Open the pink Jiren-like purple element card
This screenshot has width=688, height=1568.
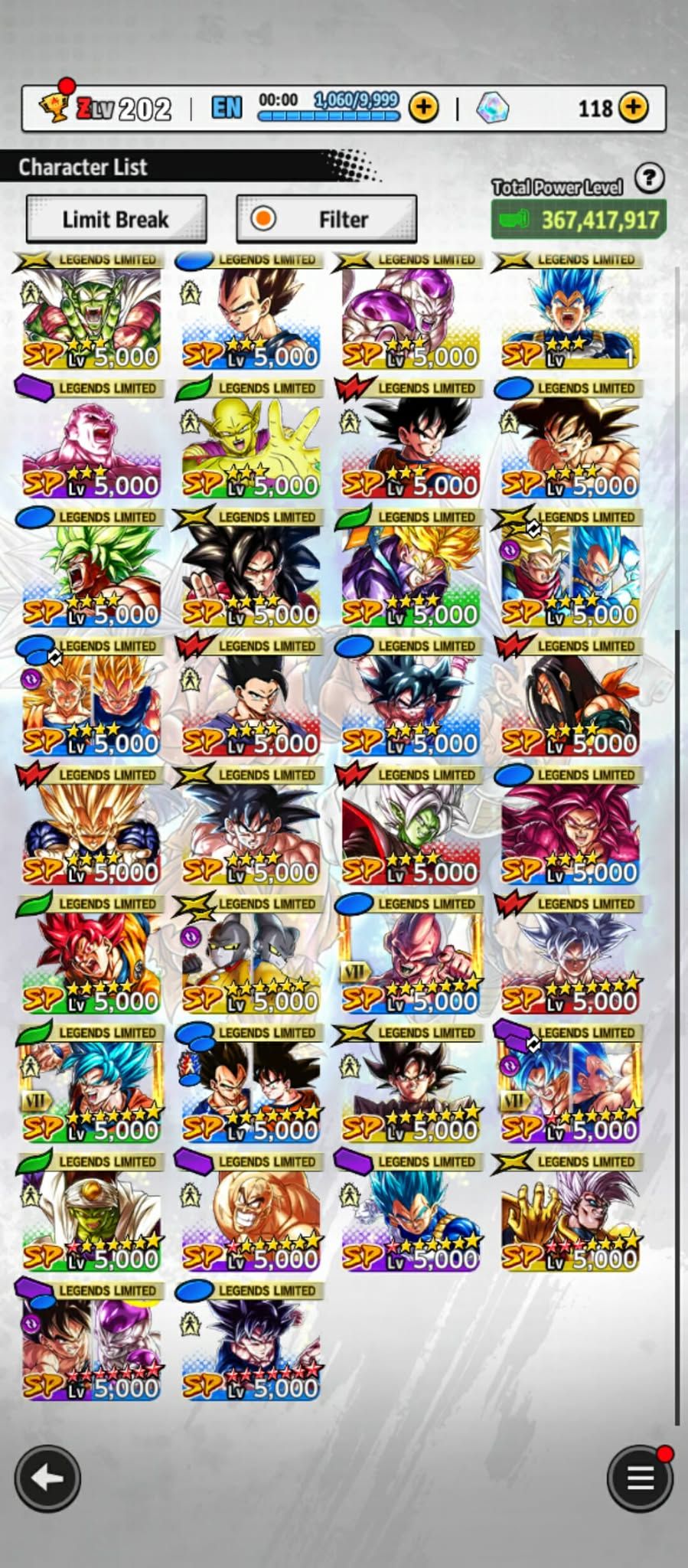click(x=92, y=444)
